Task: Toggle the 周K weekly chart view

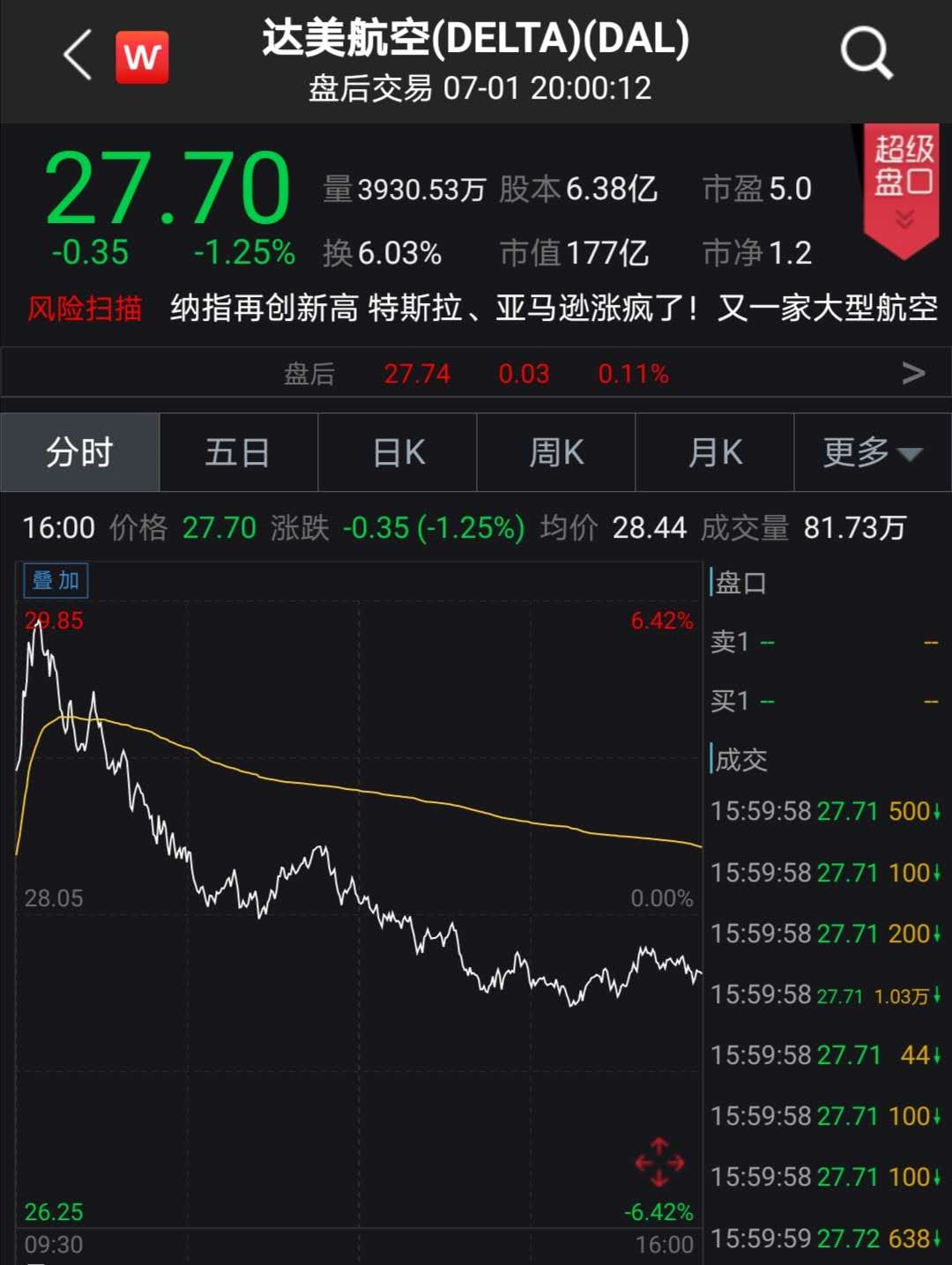Action: pyautogui.click(x=556, y=452)
